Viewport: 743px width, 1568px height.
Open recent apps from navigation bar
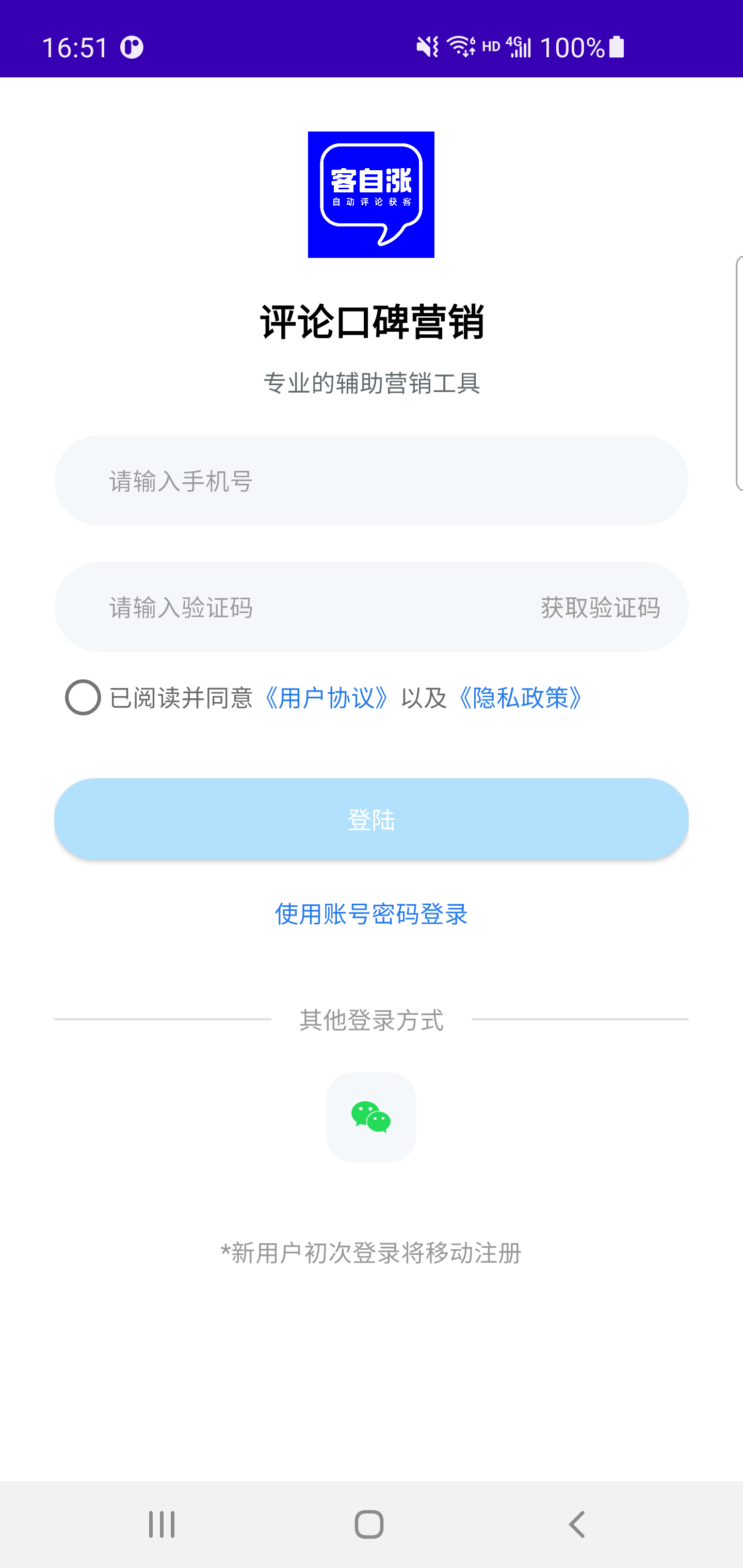pyautogui.click(x=162, y=1524)
